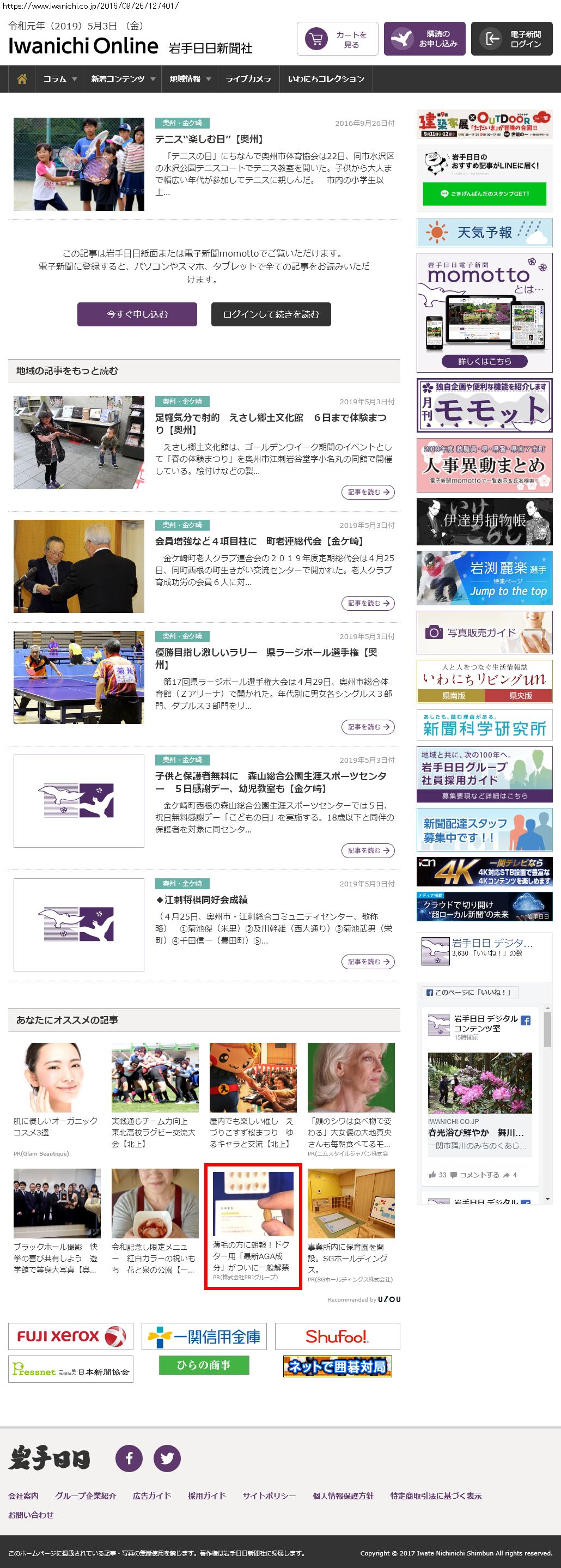Open サイトポリシー footer link
This screenshot has height=1568, width=561.
(x=269, y=1496)
